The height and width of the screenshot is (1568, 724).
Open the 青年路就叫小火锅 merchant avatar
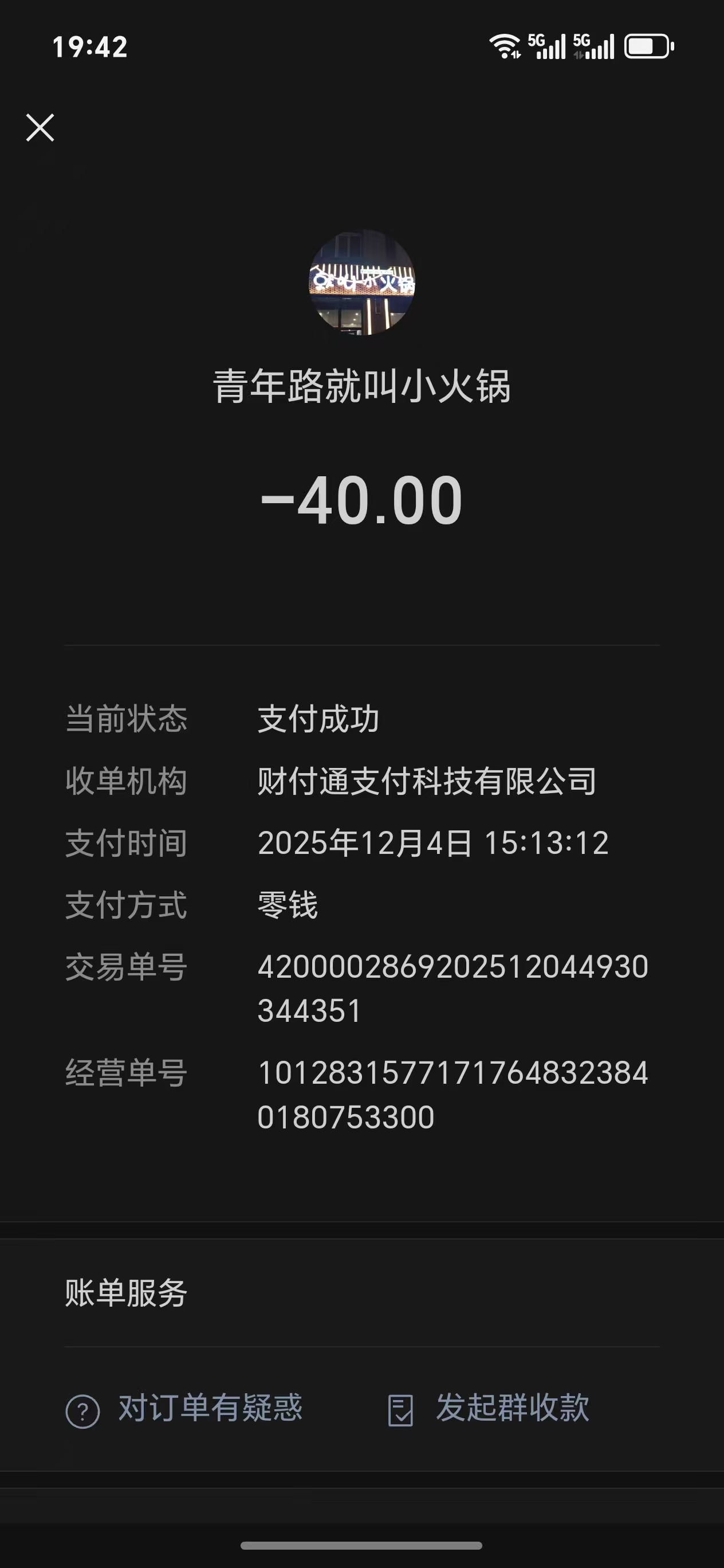coord(362,283)
